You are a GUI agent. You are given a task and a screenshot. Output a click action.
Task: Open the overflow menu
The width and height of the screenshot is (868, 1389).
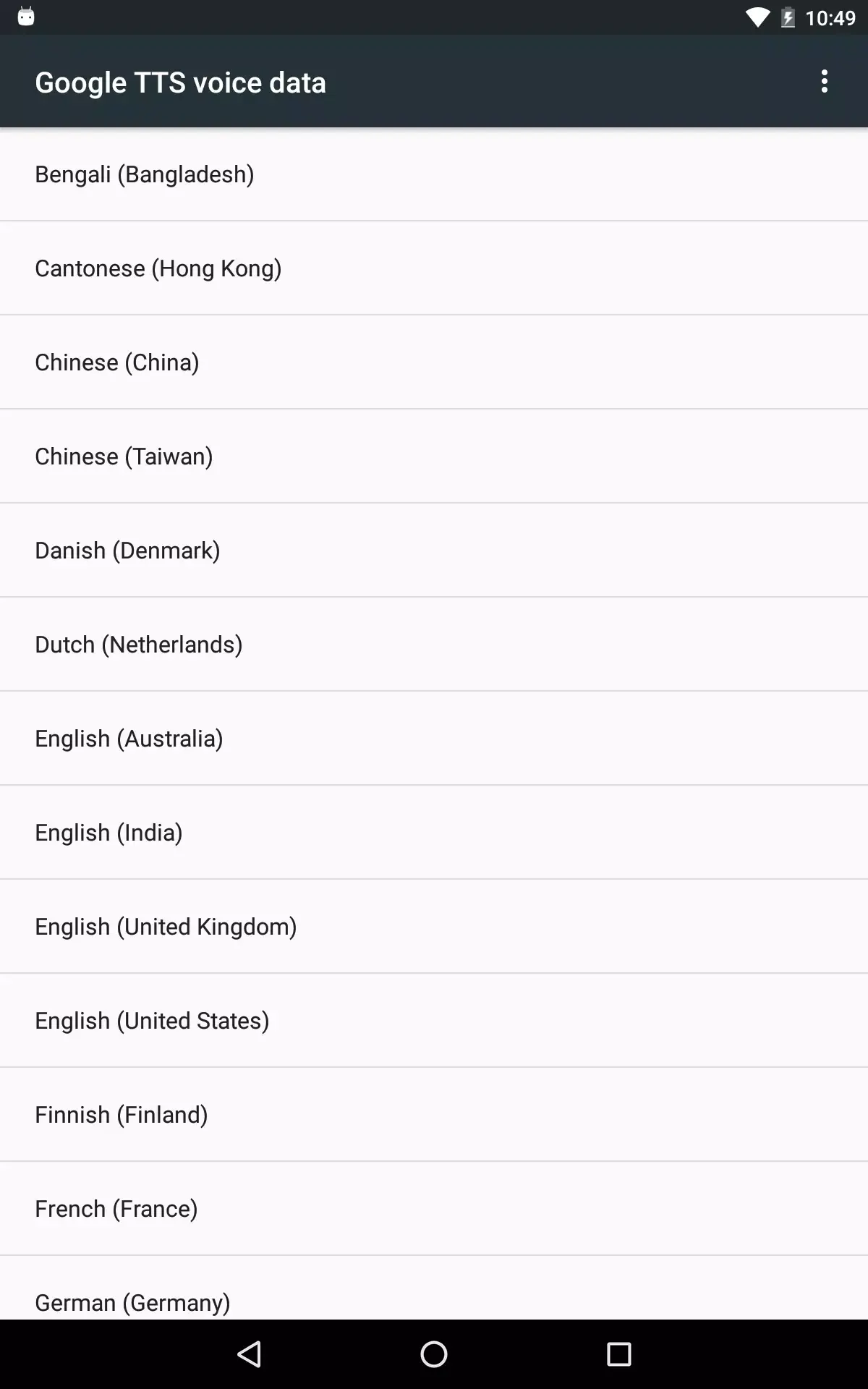[824, 82]
